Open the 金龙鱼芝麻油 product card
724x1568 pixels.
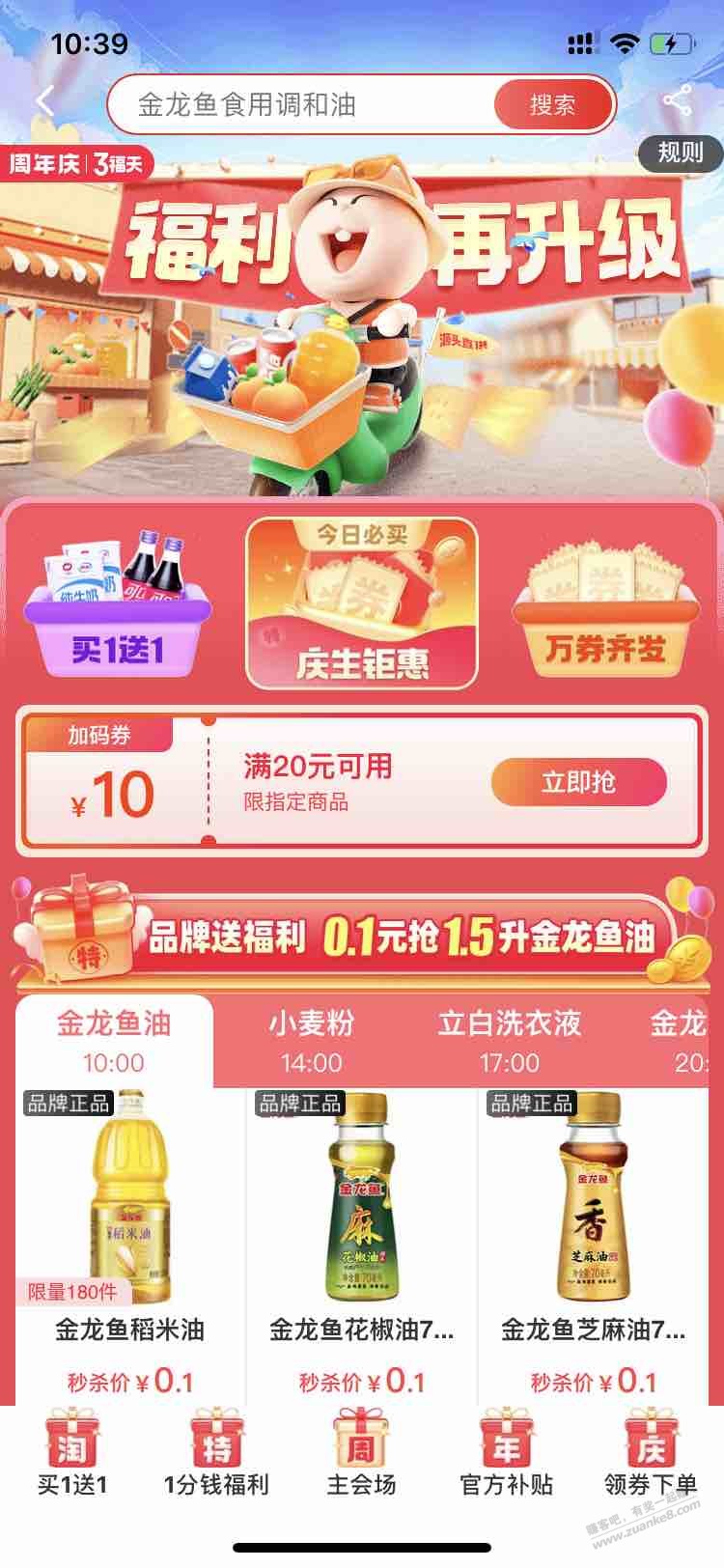tap(593, 1246)
